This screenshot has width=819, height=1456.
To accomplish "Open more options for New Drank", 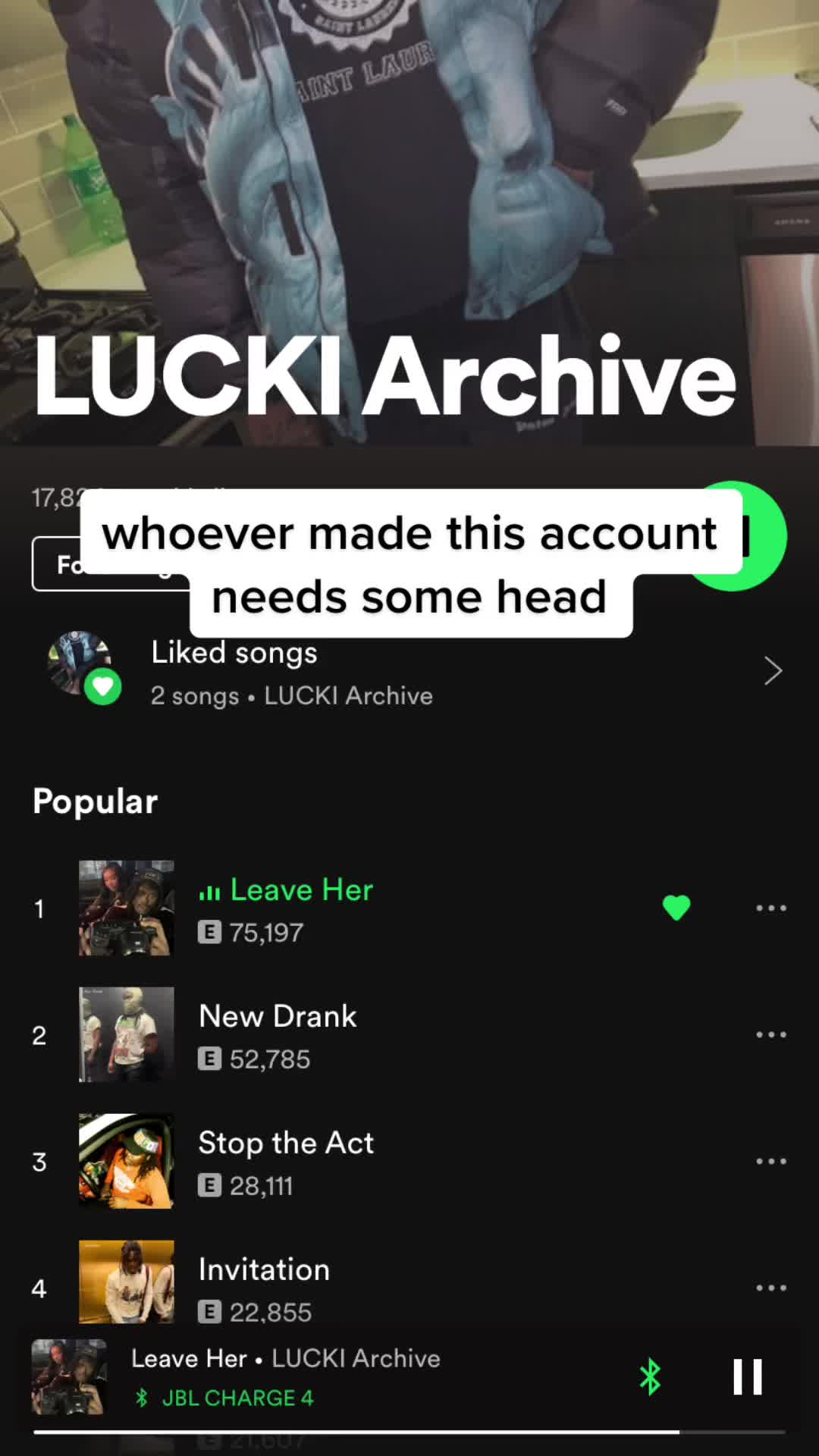I will tap(771, 1034).
